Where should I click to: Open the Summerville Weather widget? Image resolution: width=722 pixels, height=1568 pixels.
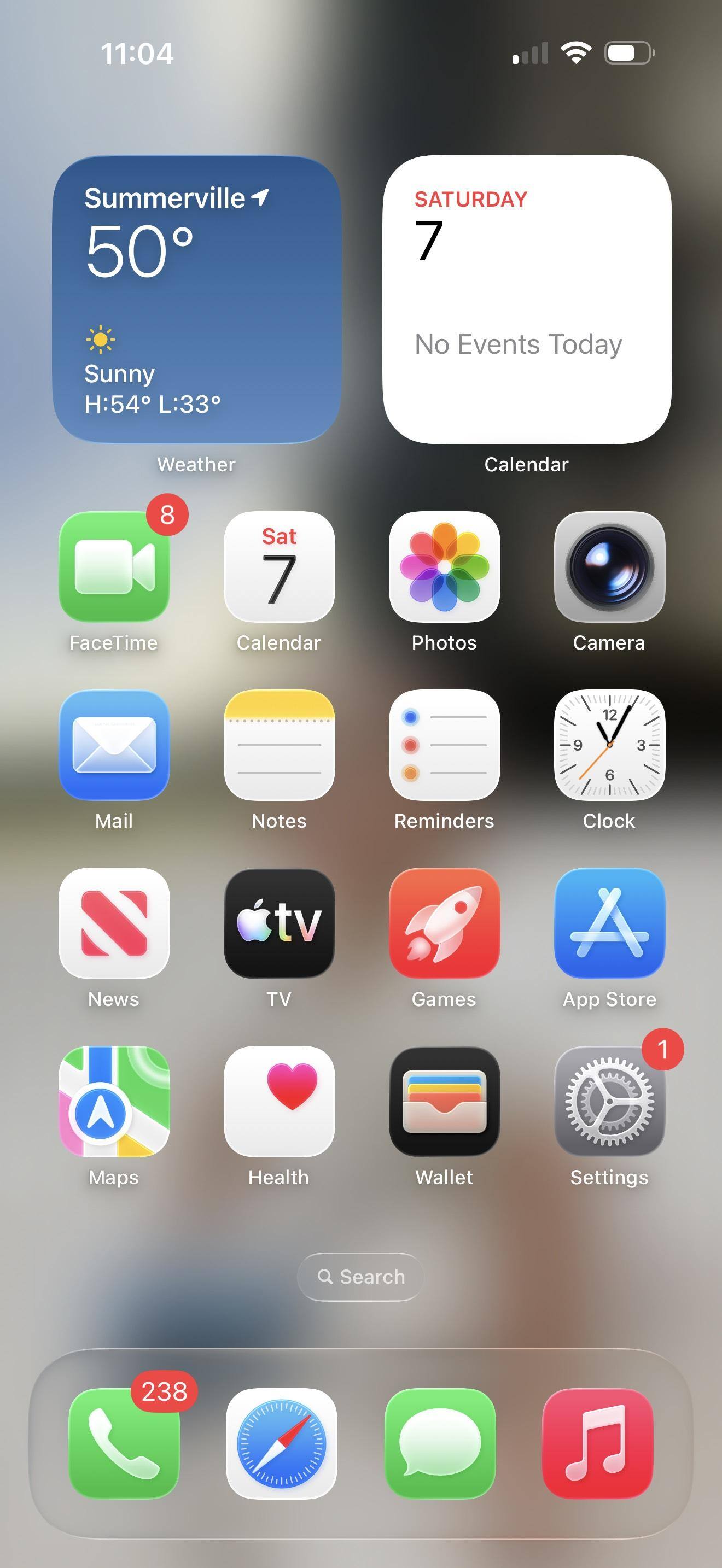[x=196, y=299]
